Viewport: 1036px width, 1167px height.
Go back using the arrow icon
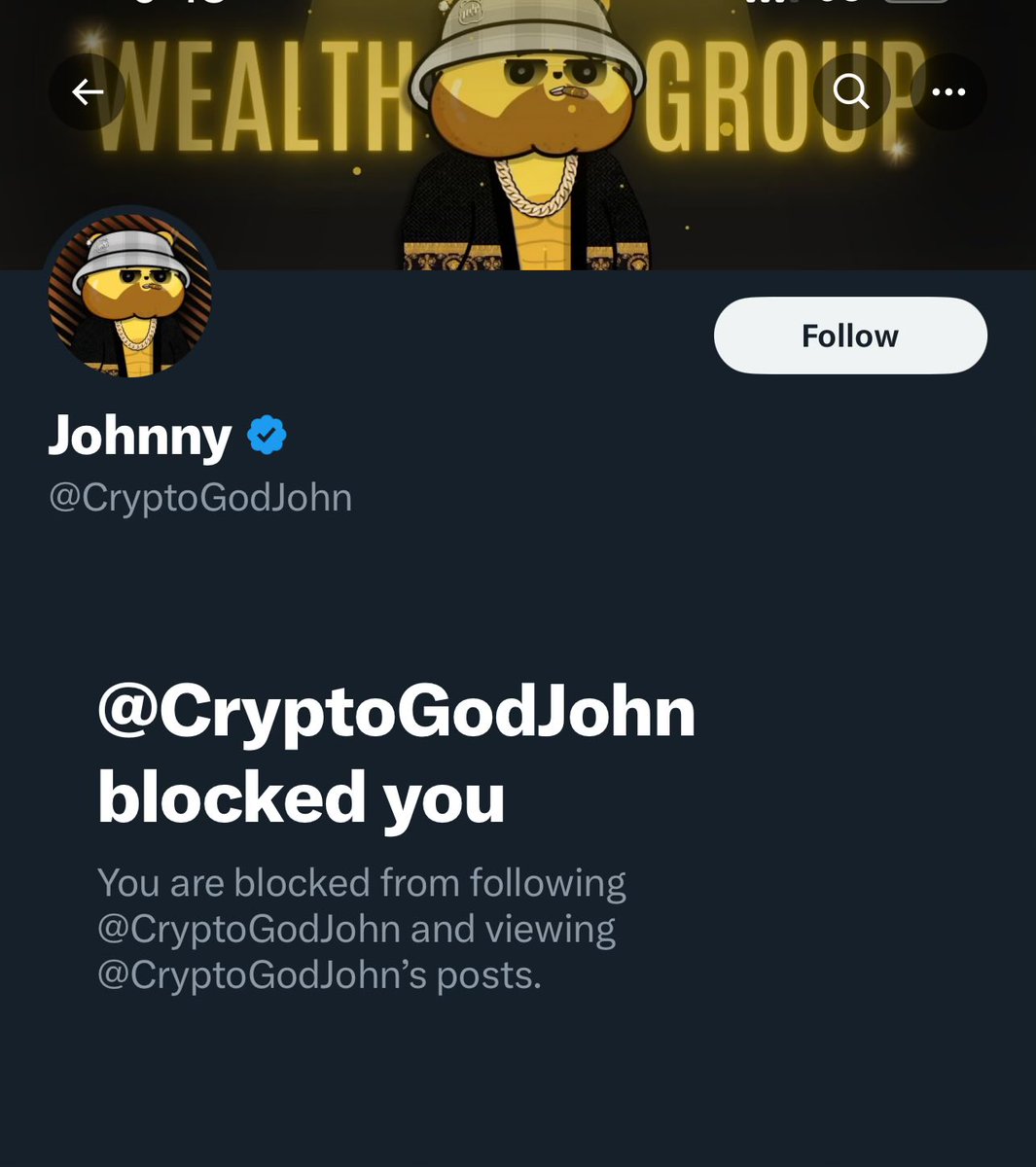88,92
